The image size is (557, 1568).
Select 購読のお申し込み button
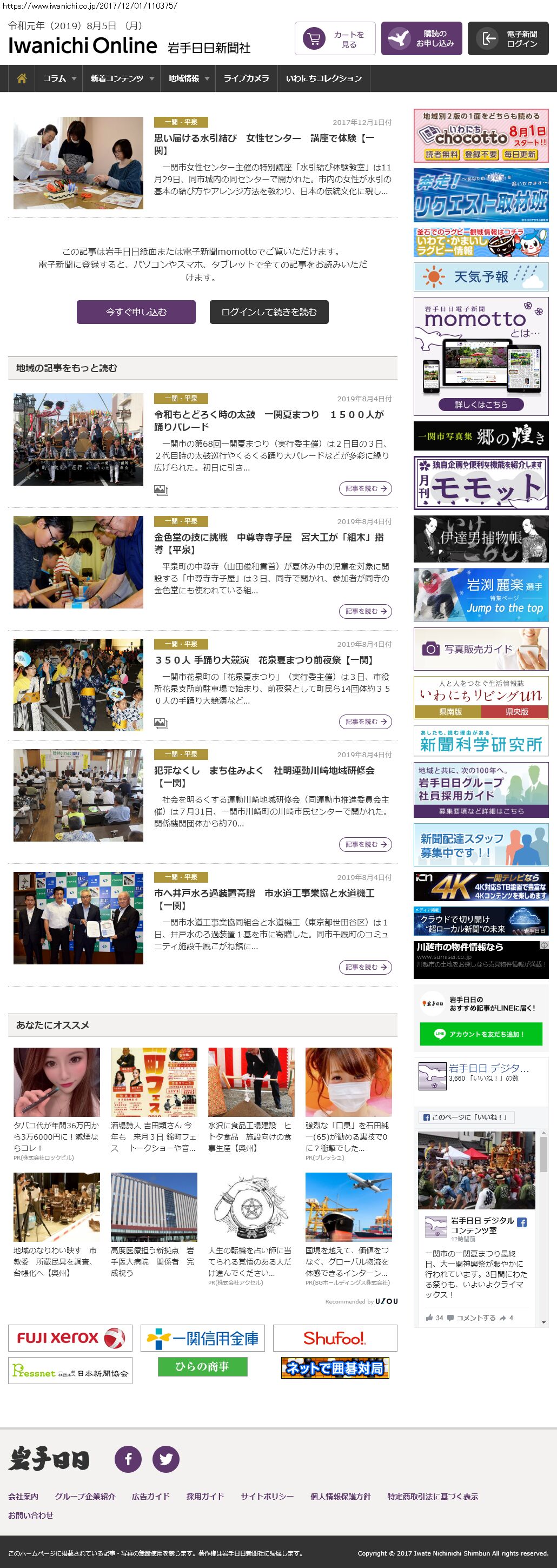point(421,39)
